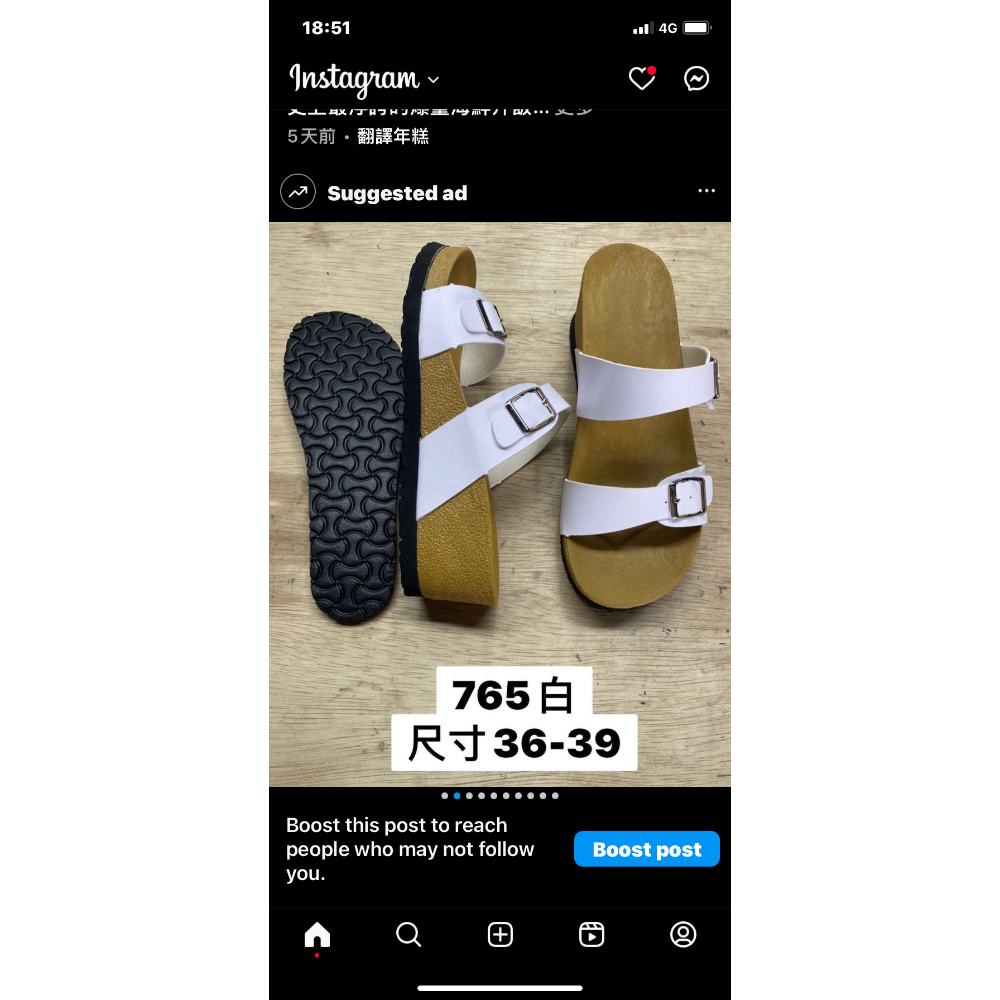
Task: Create a new post with plus icon
Action: tap(500, 935)
